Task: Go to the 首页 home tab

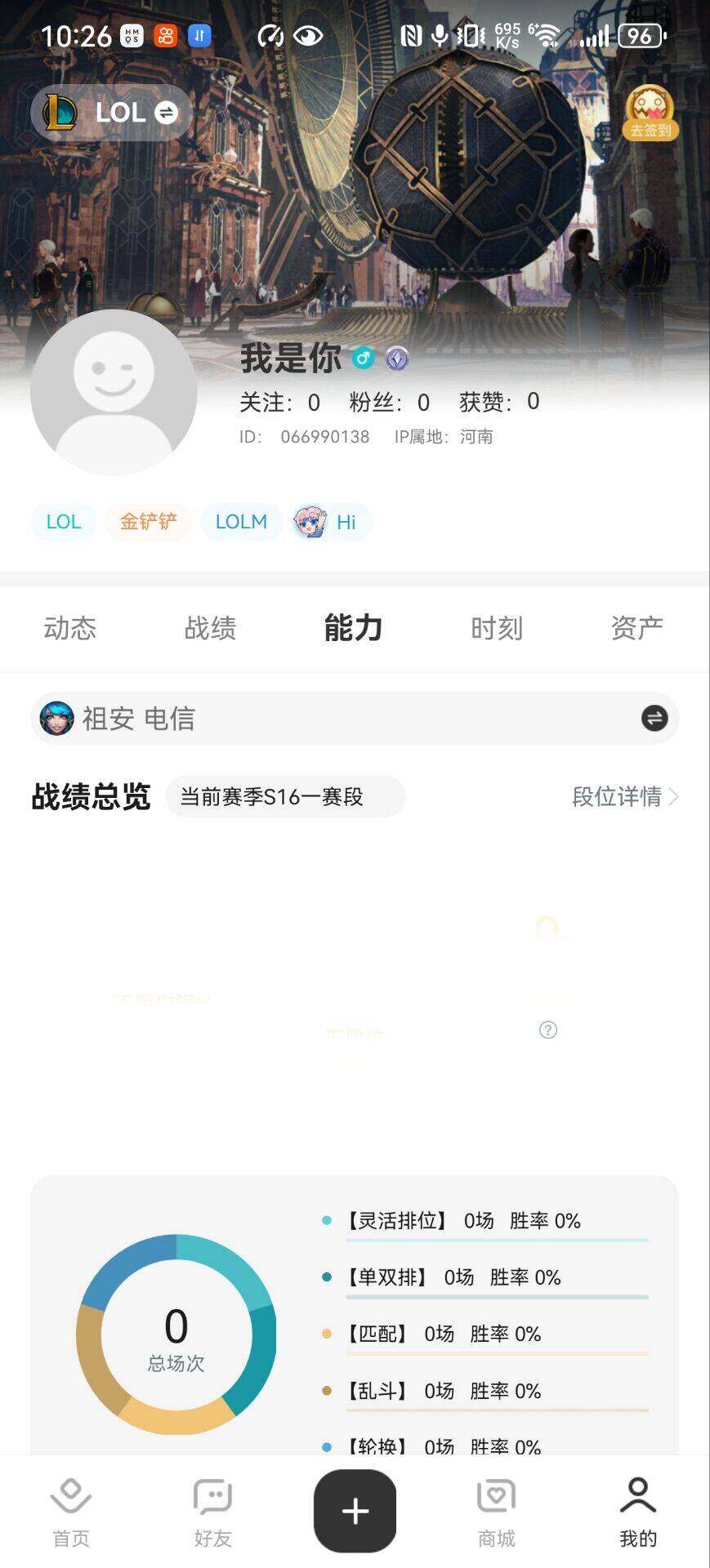Action: point(71,1512)
